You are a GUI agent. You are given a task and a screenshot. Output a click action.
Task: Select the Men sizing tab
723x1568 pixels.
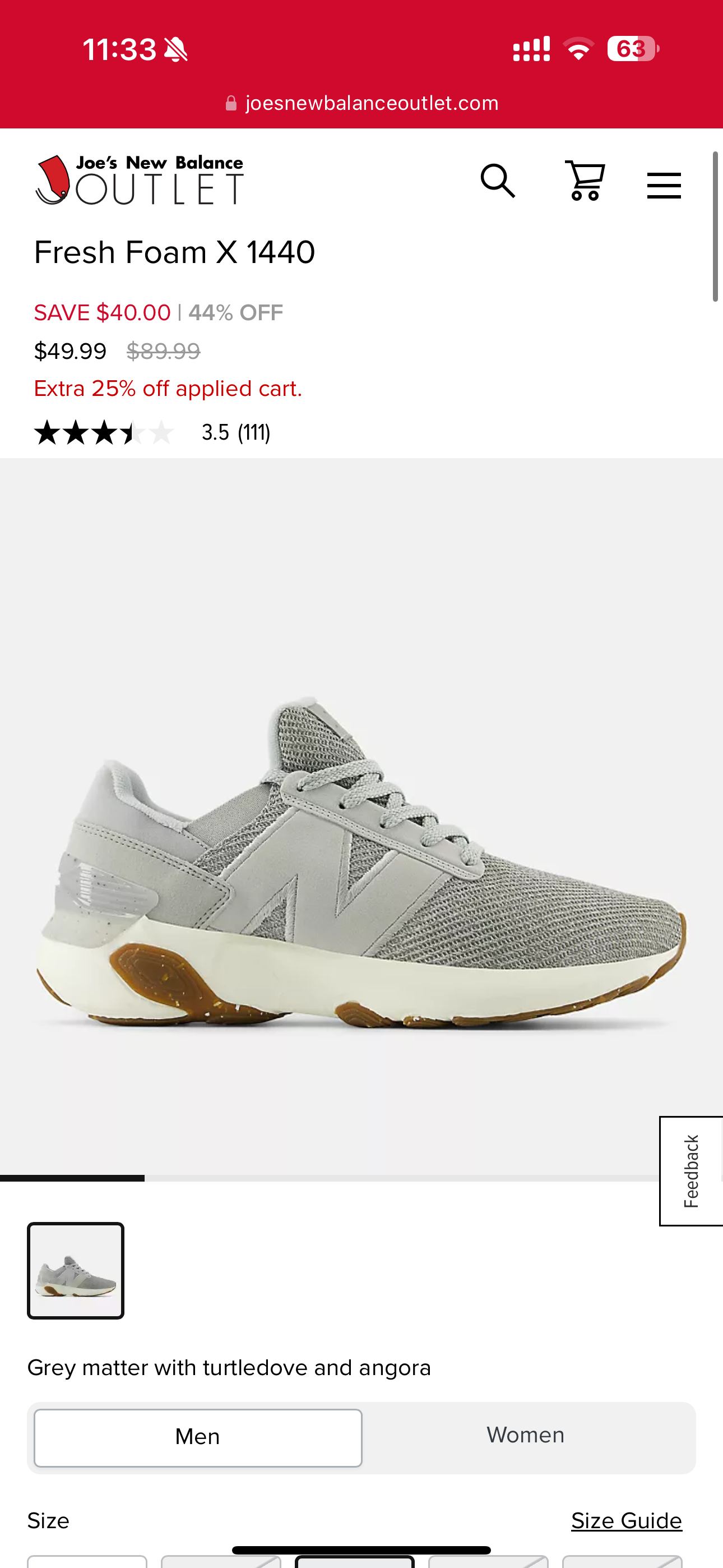click(x=198, y=1437)
